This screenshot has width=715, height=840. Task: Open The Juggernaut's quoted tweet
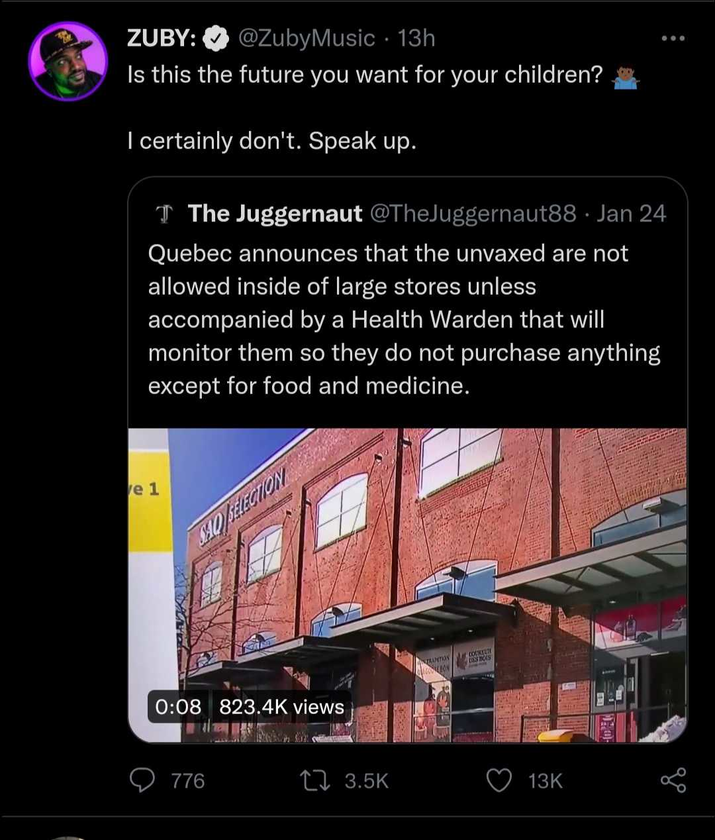coord(407,320)
